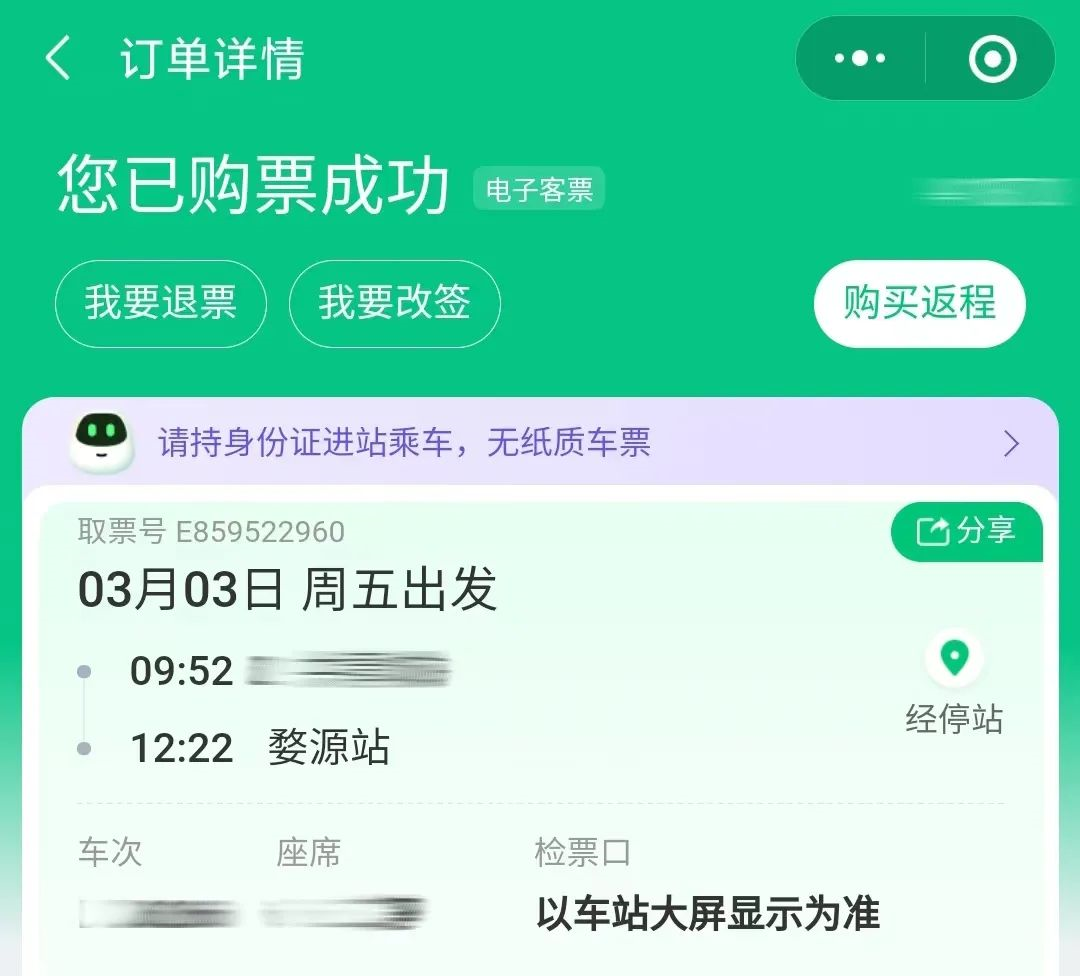Open the mini program more options menu
Viewport: 1080px width, 976px height.
pos(860,59)
